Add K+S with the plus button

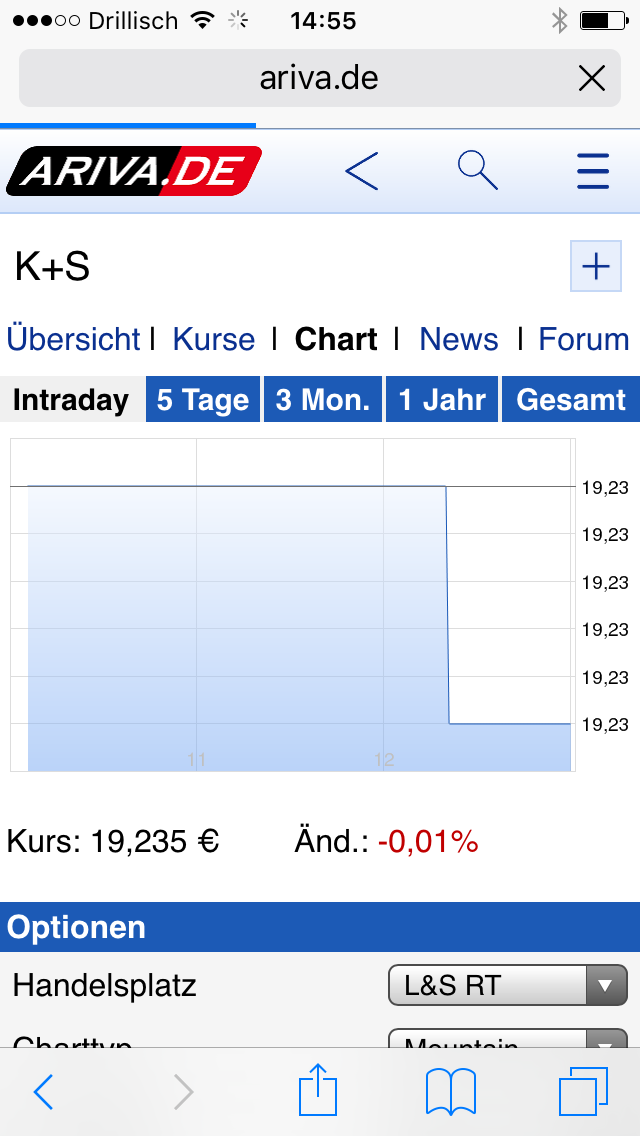tap(595, 266)
